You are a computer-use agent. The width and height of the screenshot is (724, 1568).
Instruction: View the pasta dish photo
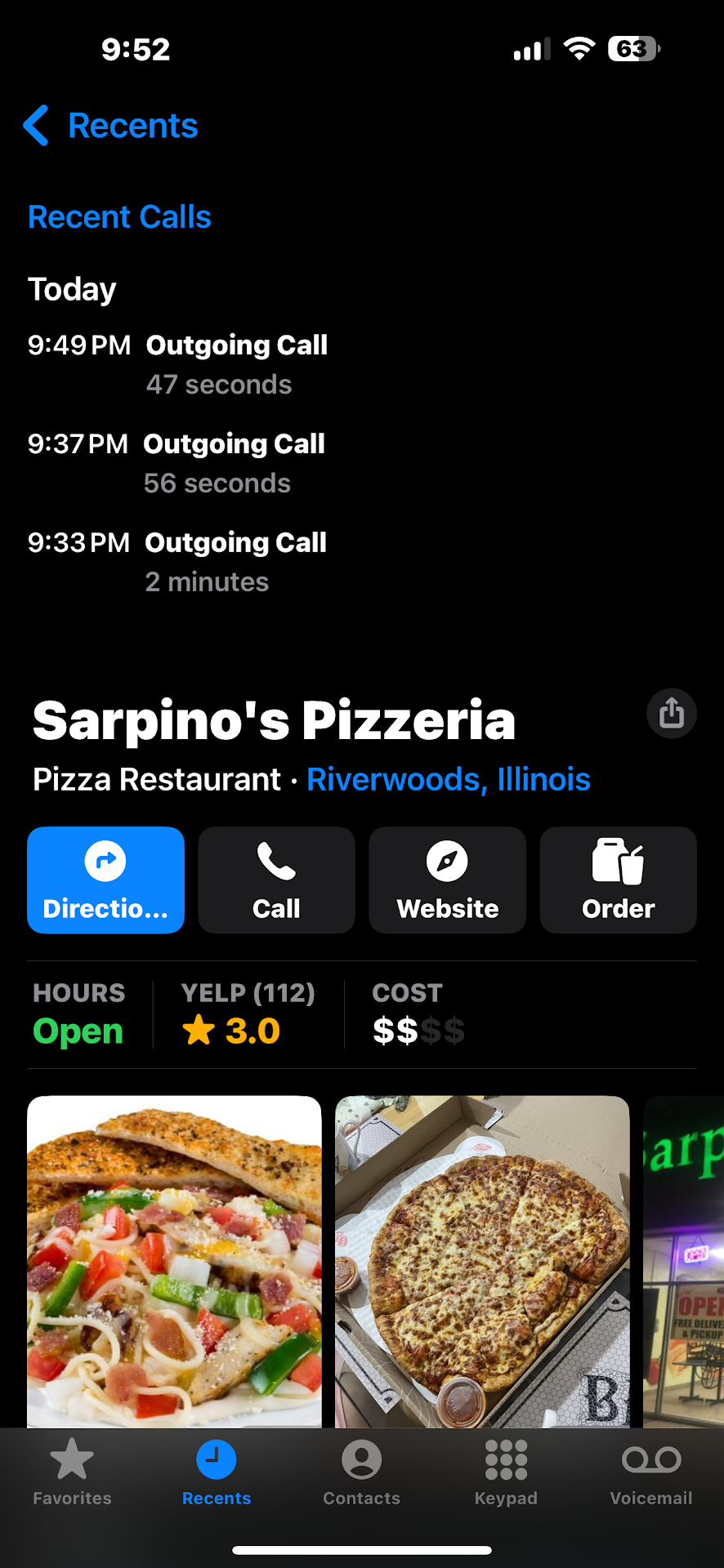174,1260
